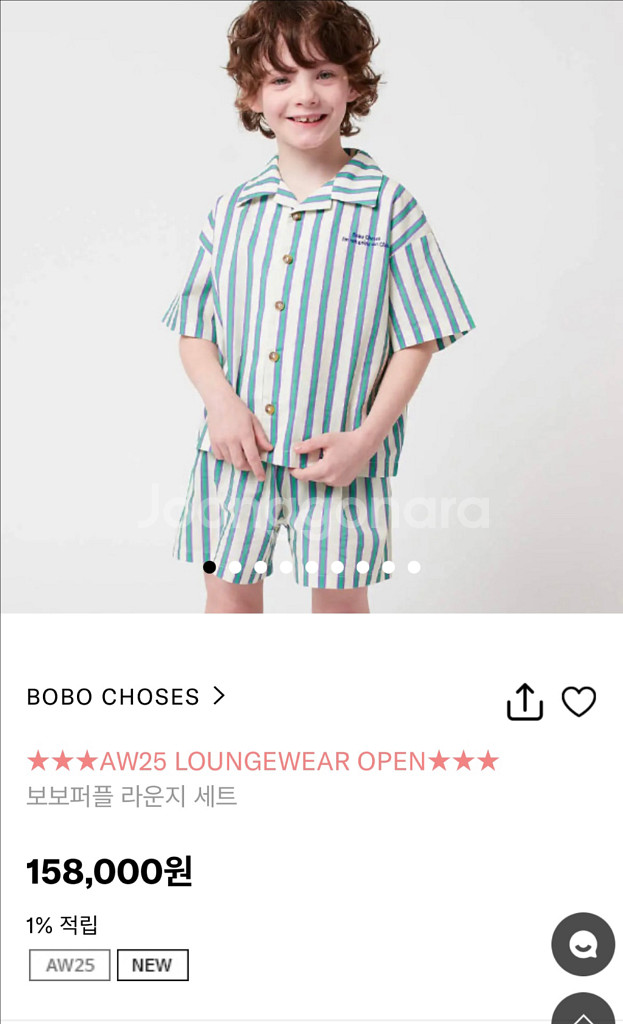The image size is (623, 1024).
Task: Open the chat support bubble
Action: (583, 944)
